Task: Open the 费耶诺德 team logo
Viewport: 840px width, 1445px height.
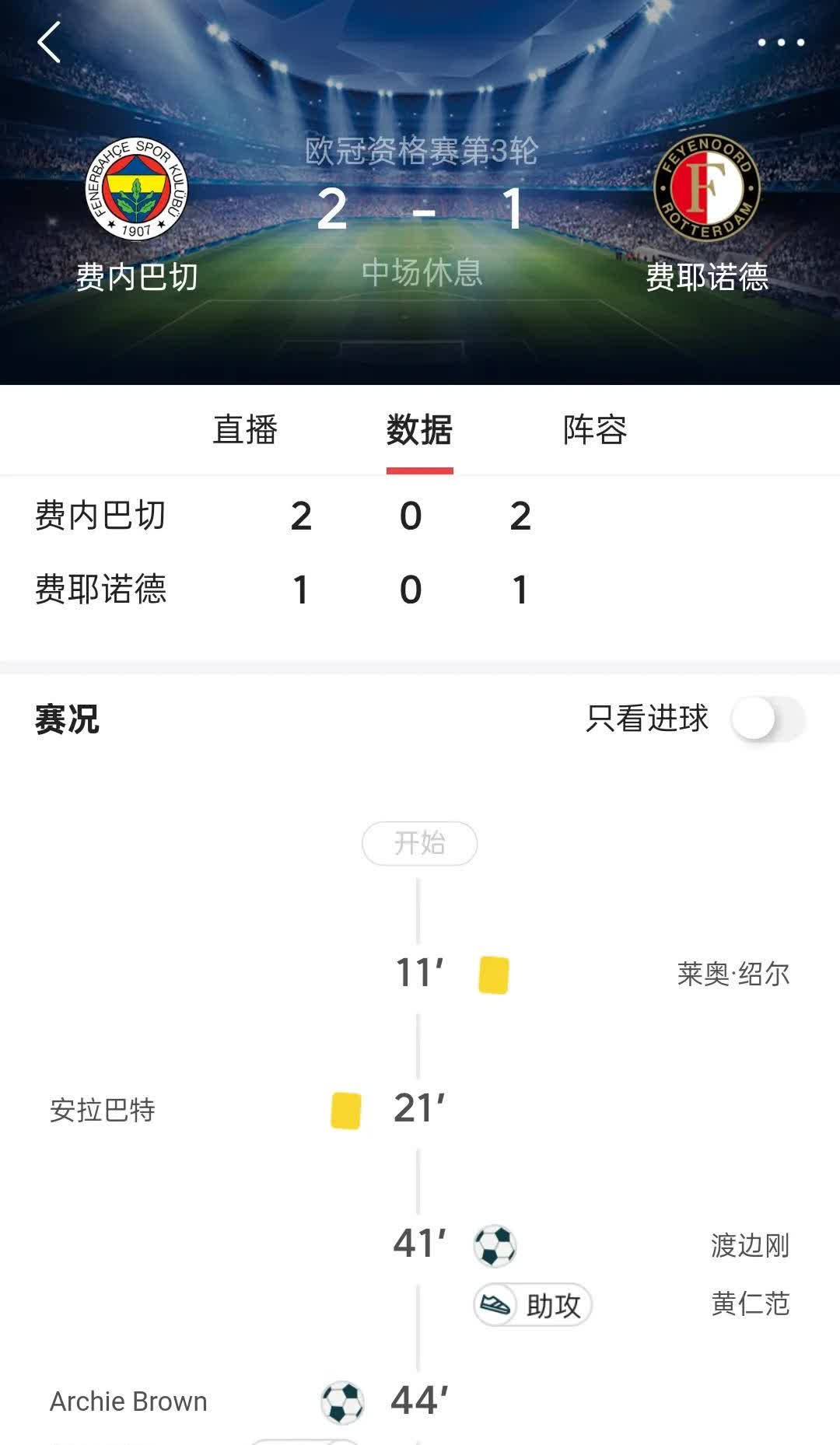Action: point(706,188)
